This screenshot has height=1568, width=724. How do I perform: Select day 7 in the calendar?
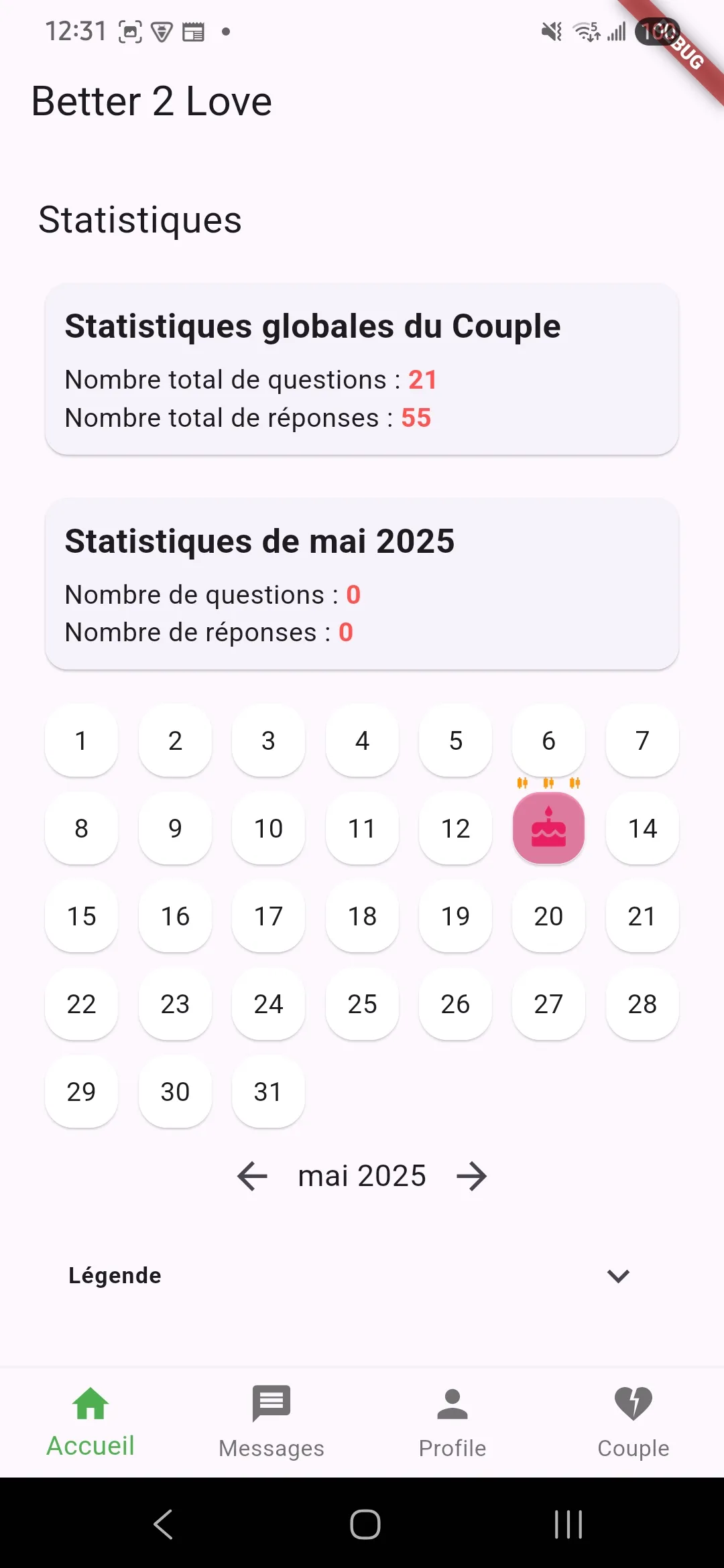(642, 740)
